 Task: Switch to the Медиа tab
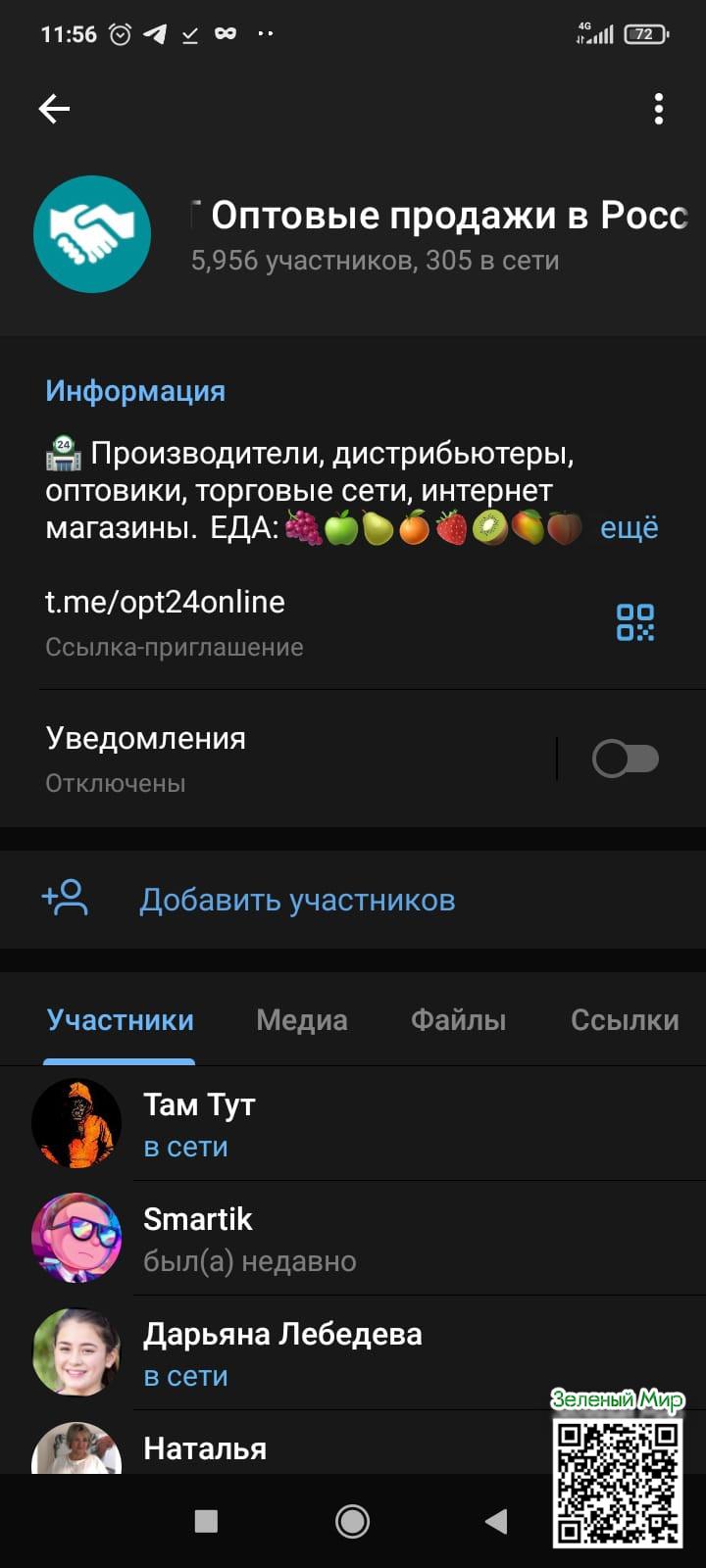[x=301, y=1020]
